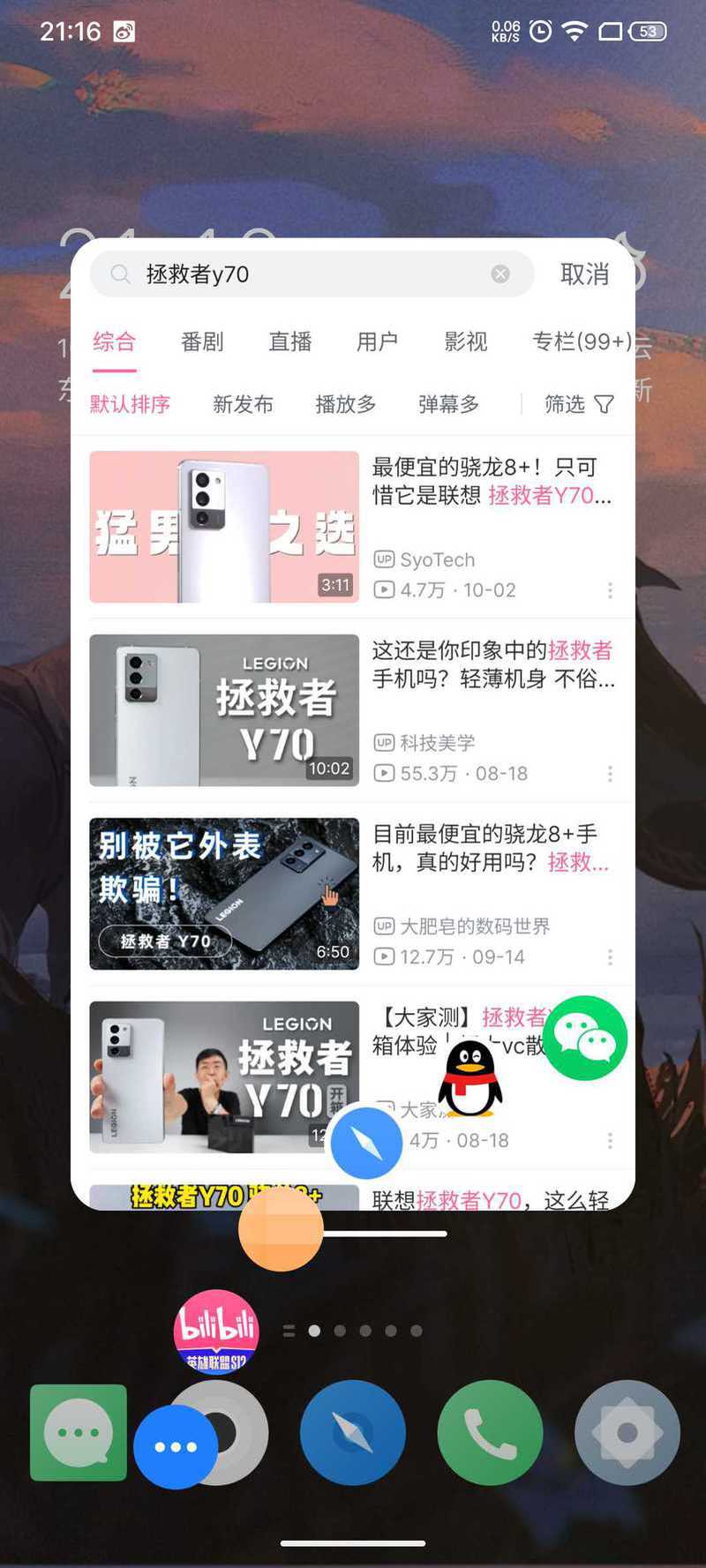Open the phone dialer in the dock
The width and height of the screenshot is (706, 1568).
pyautogui.click(x=490, y=1433)
